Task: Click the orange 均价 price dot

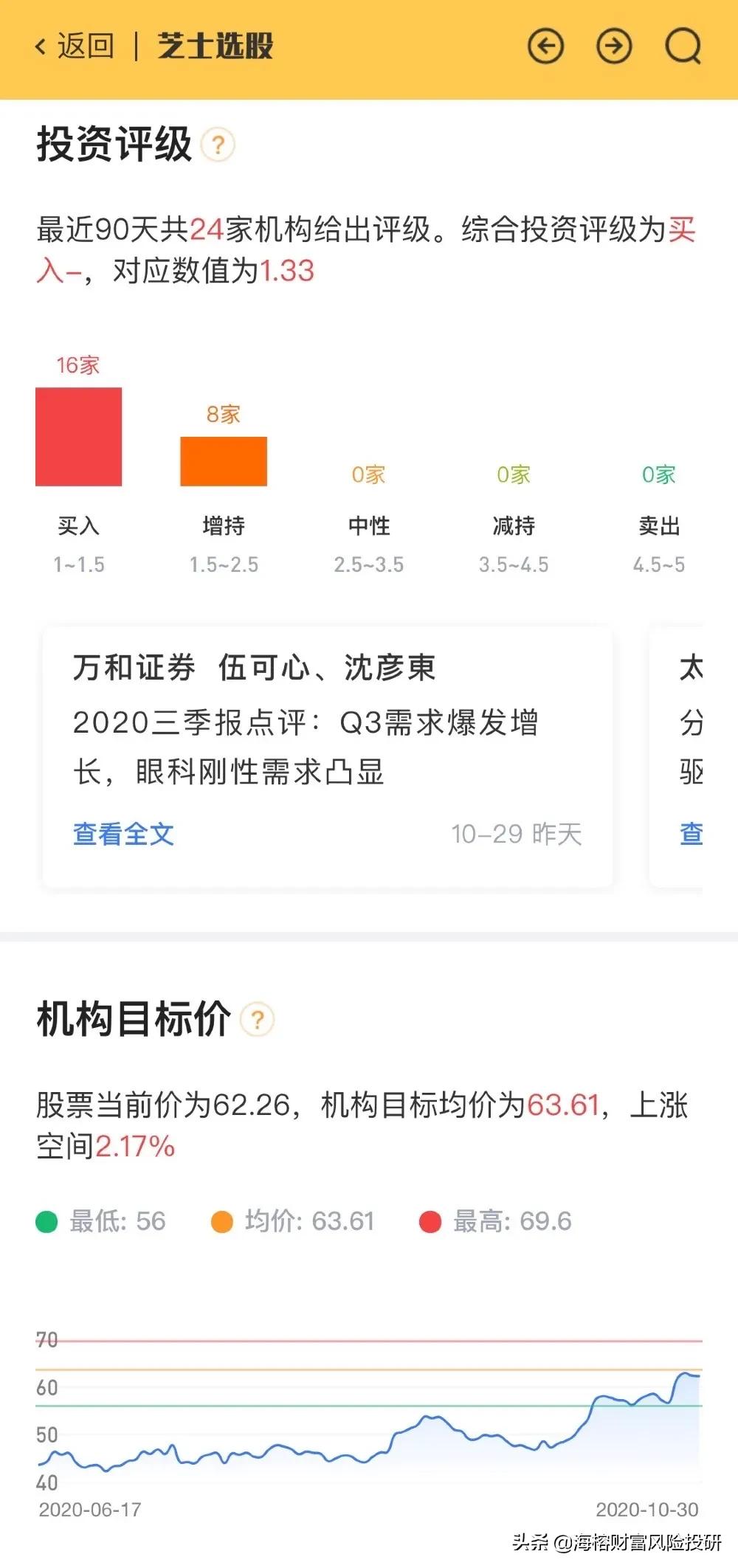Action: 221,1221
